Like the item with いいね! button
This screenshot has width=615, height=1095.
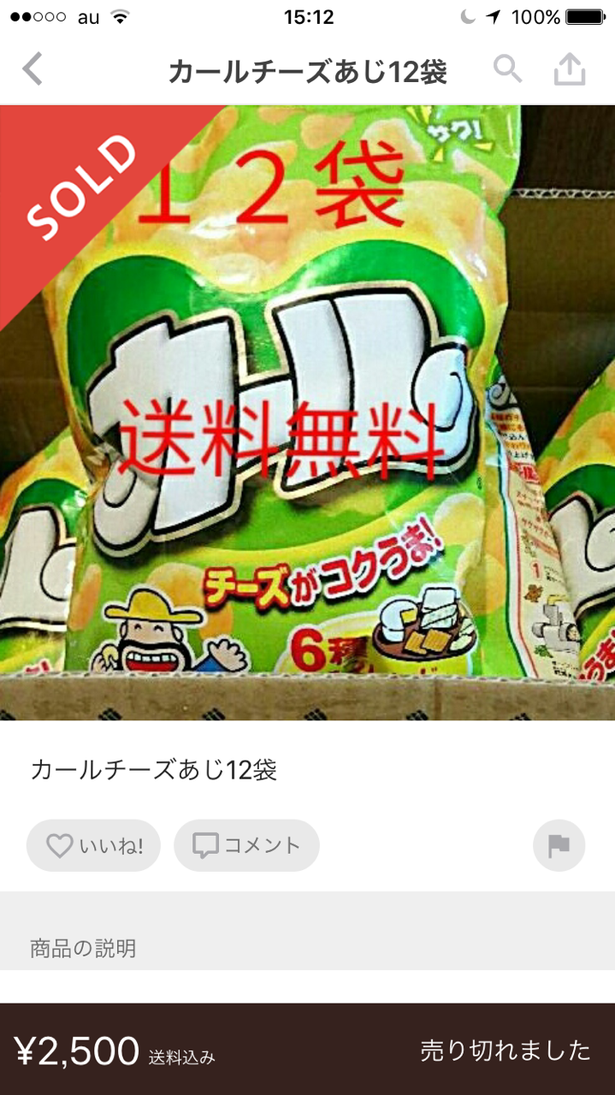[93, 845]
